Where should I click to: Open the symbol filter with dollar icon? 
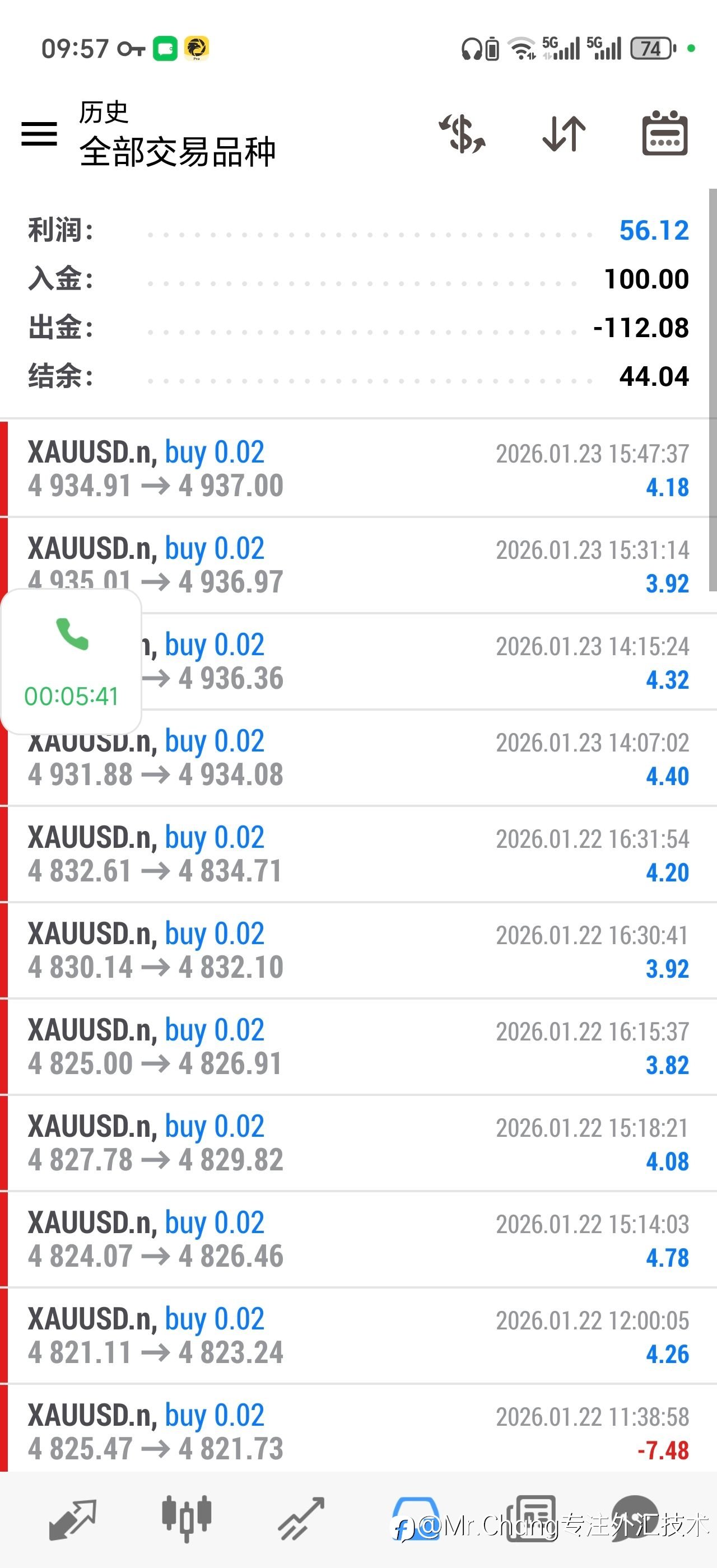coord(462,133)
